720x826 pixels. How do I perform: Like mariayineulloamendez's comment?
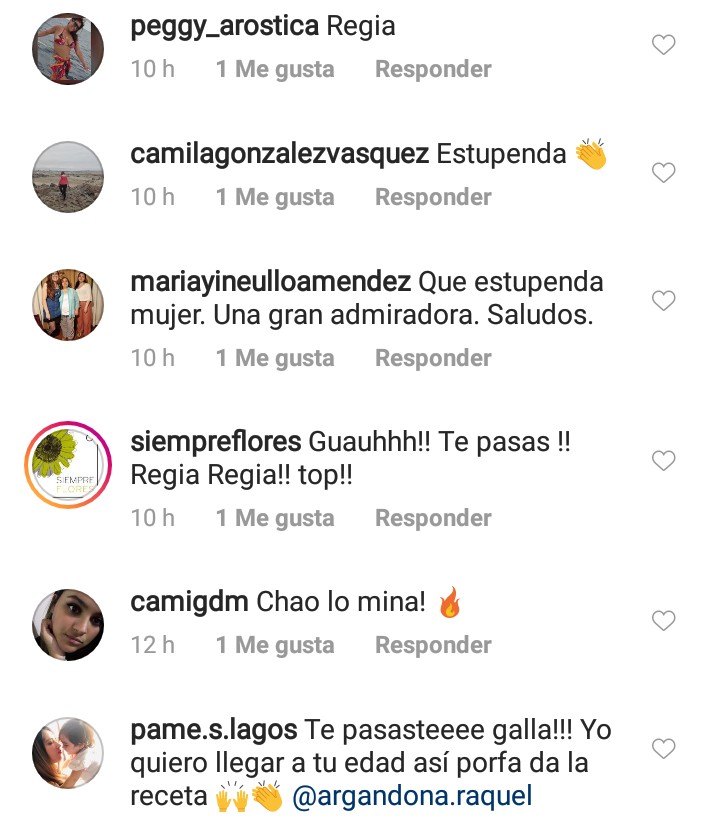[663, 301]
